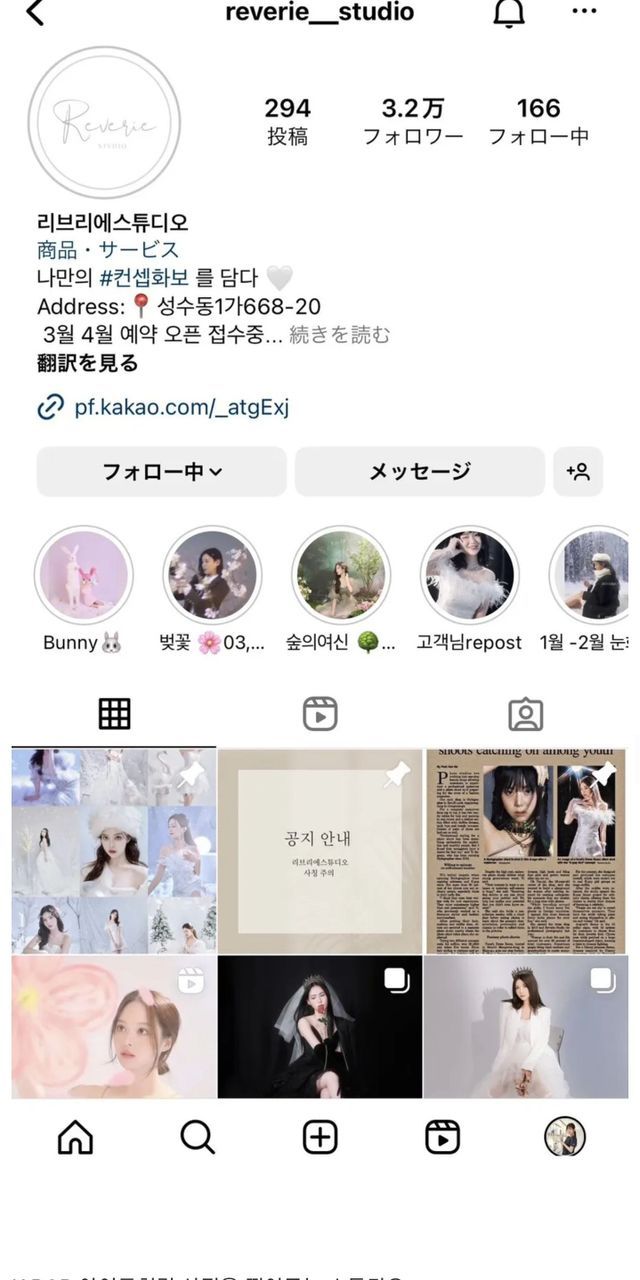Open the three-dot overflow menu
This screenshot has width=640, height=1280.
[x=584, y=12]
